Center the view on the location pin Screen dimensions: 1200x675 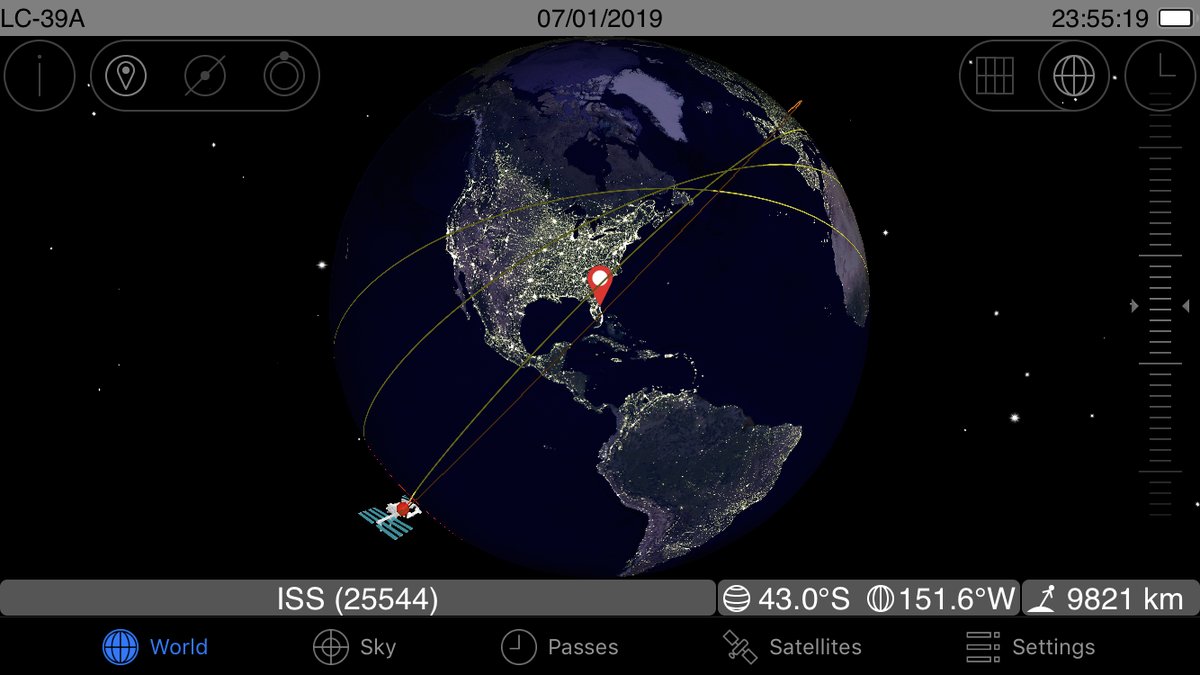[x=127, y=76]
